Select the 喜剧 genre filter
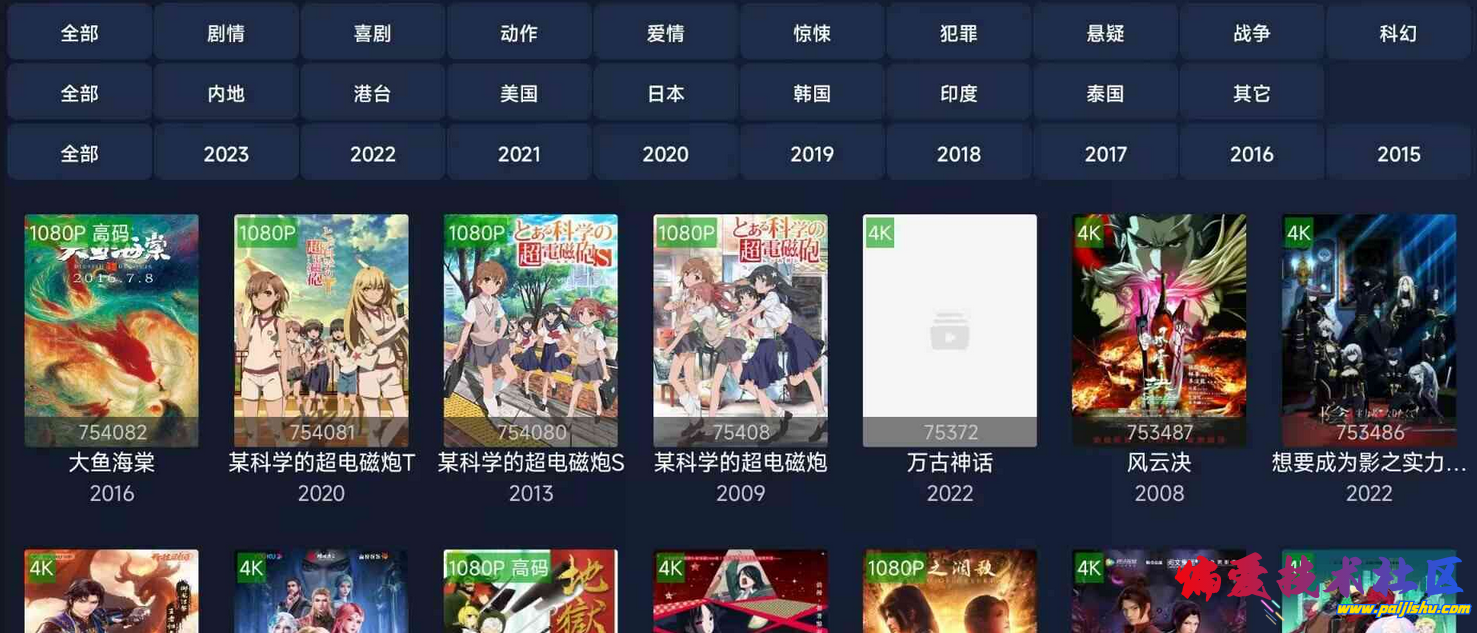Screen dimensions: 1477x633 point(372,33)
